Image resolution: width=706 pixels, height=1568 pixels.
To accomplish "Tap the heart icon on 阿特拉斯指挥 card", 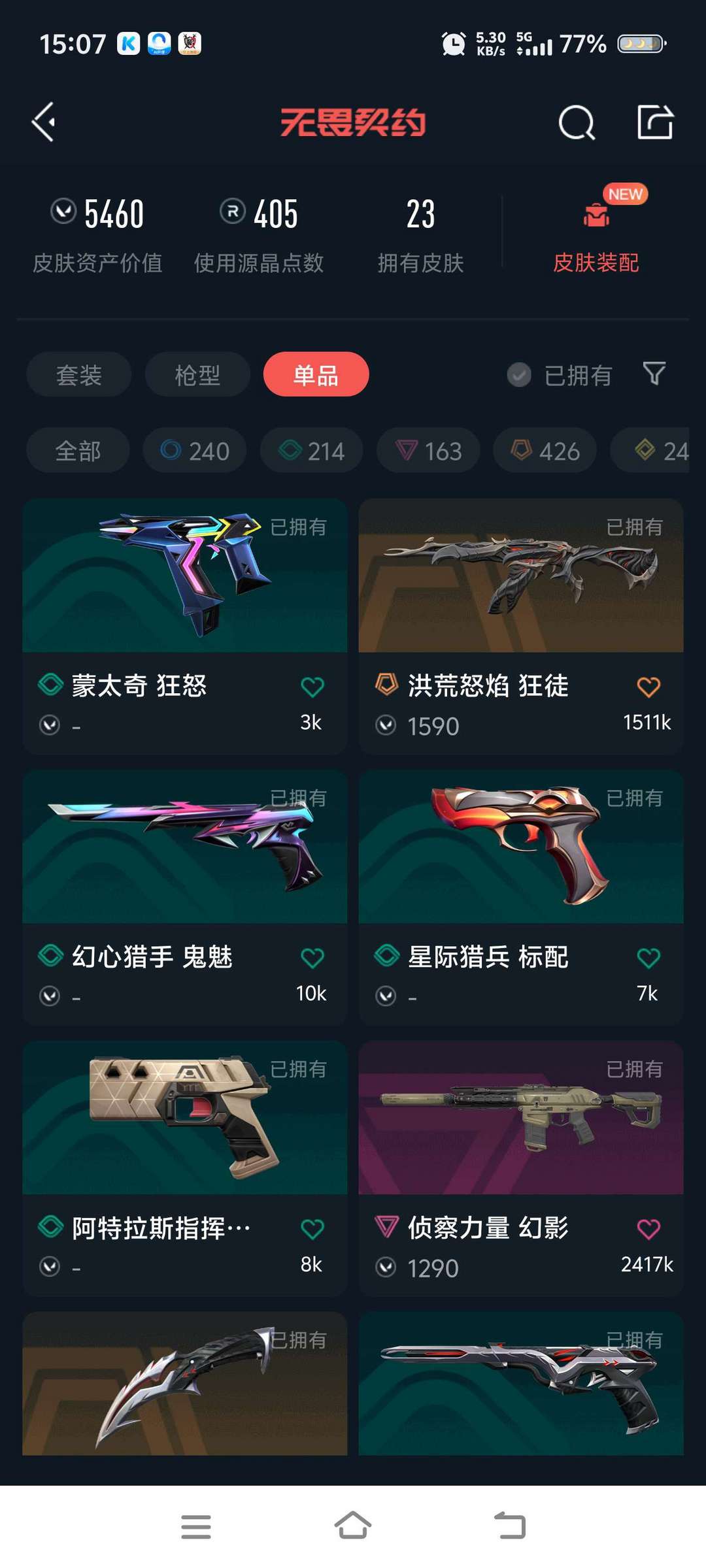I will pos(312,1228).
